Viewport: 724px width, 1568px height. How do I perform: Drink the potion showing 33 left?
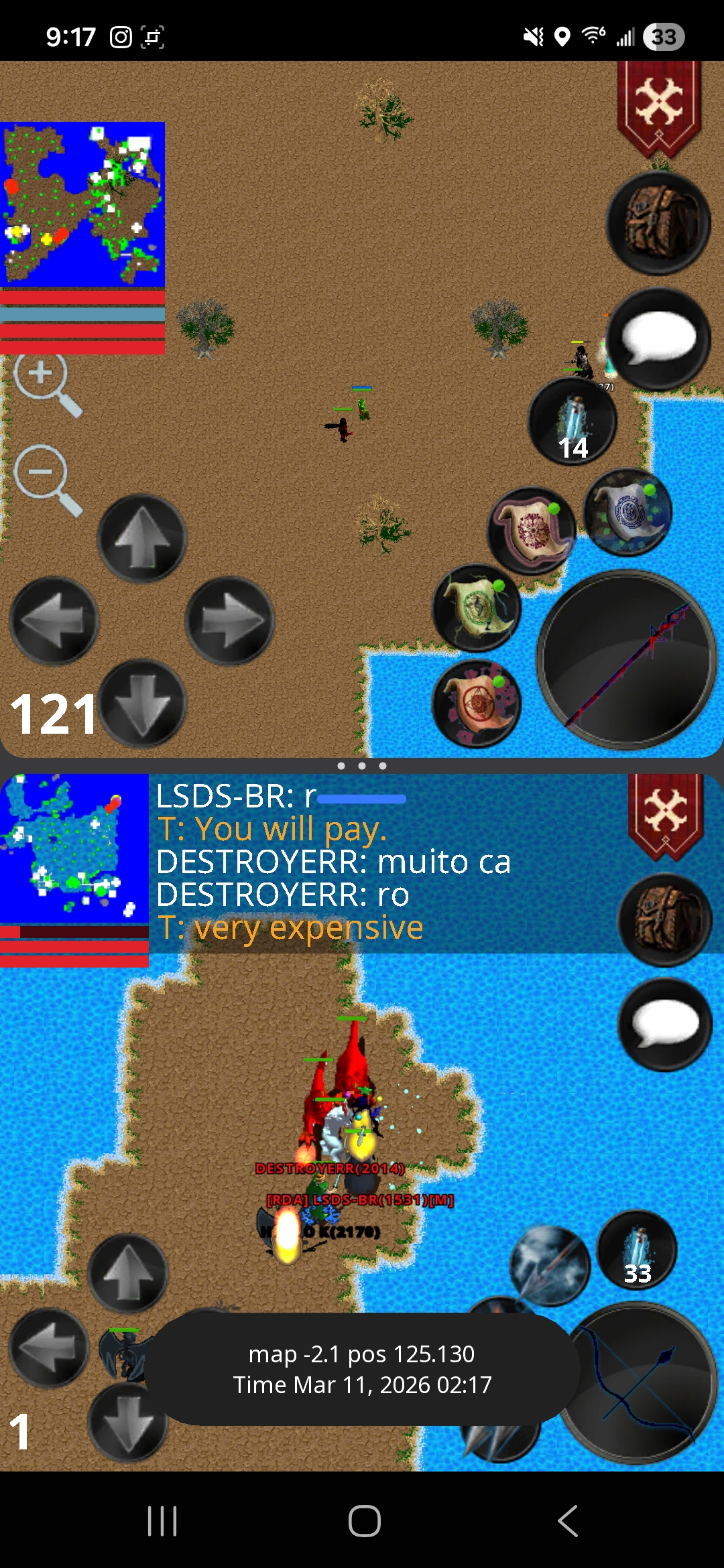coord(637,1250)
